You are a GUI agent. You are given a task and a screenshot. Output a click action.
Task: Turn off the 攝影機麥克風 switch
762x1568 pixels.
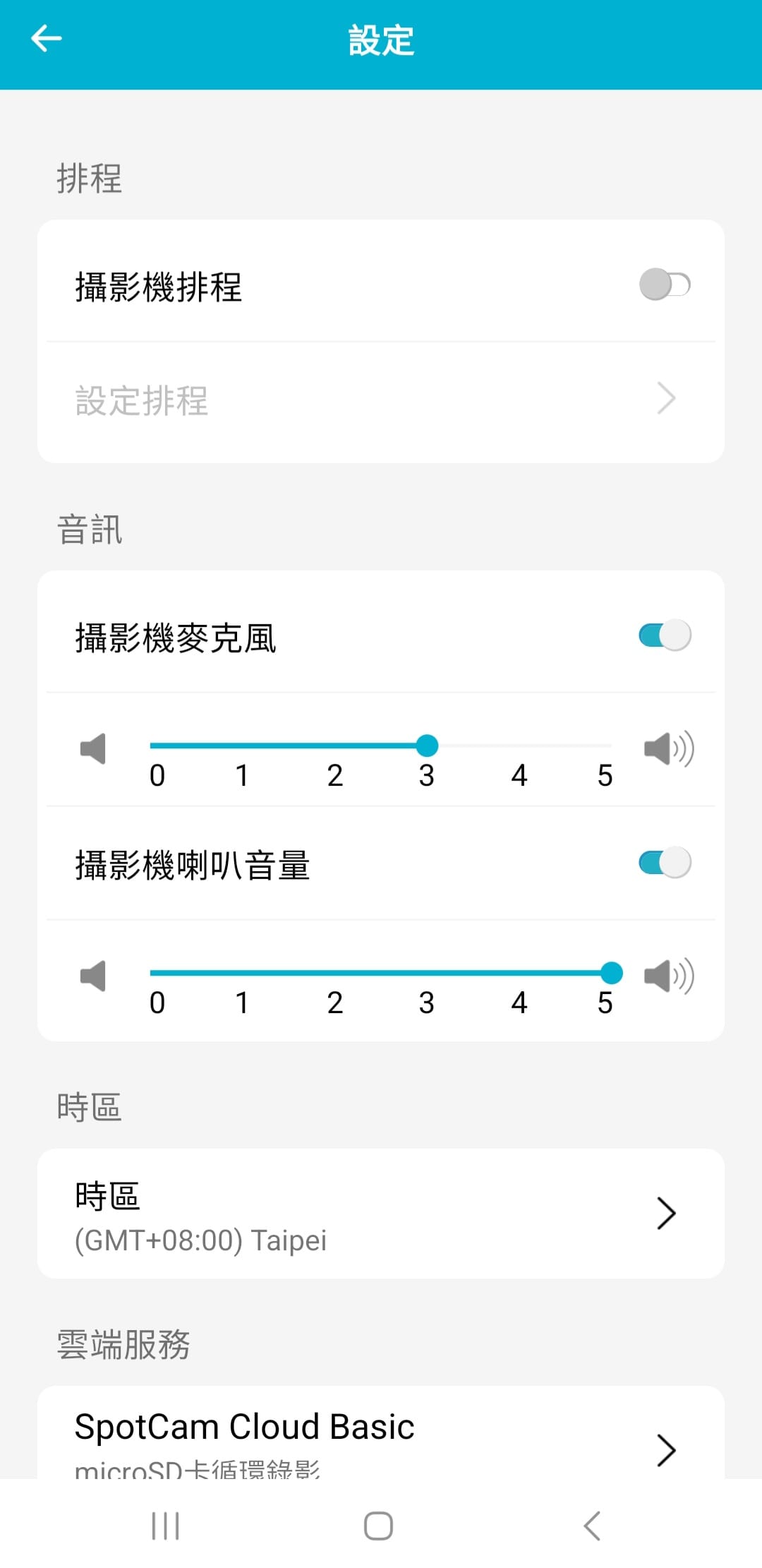pyautogui.click(x=664, y=635)
